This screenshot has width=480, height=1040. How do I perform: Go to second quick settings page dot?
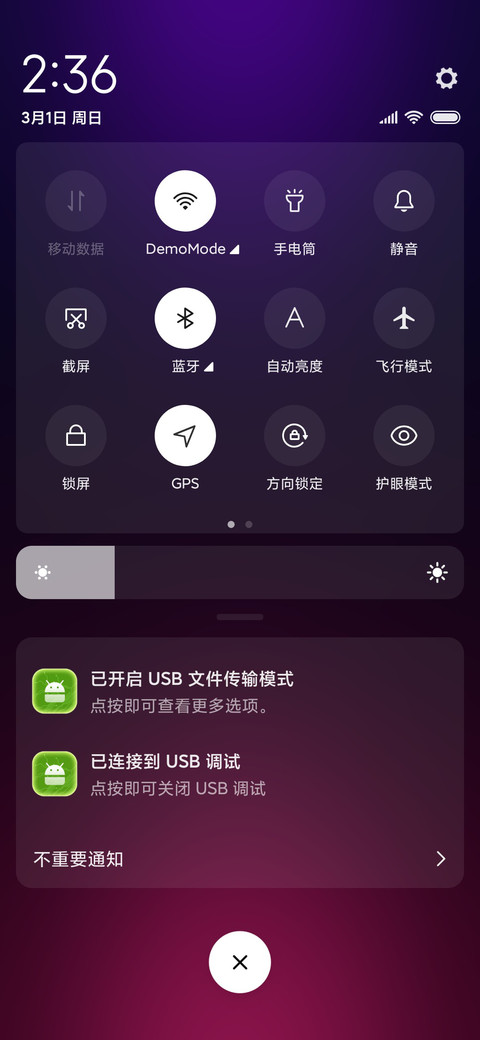[x=249, y=524]
